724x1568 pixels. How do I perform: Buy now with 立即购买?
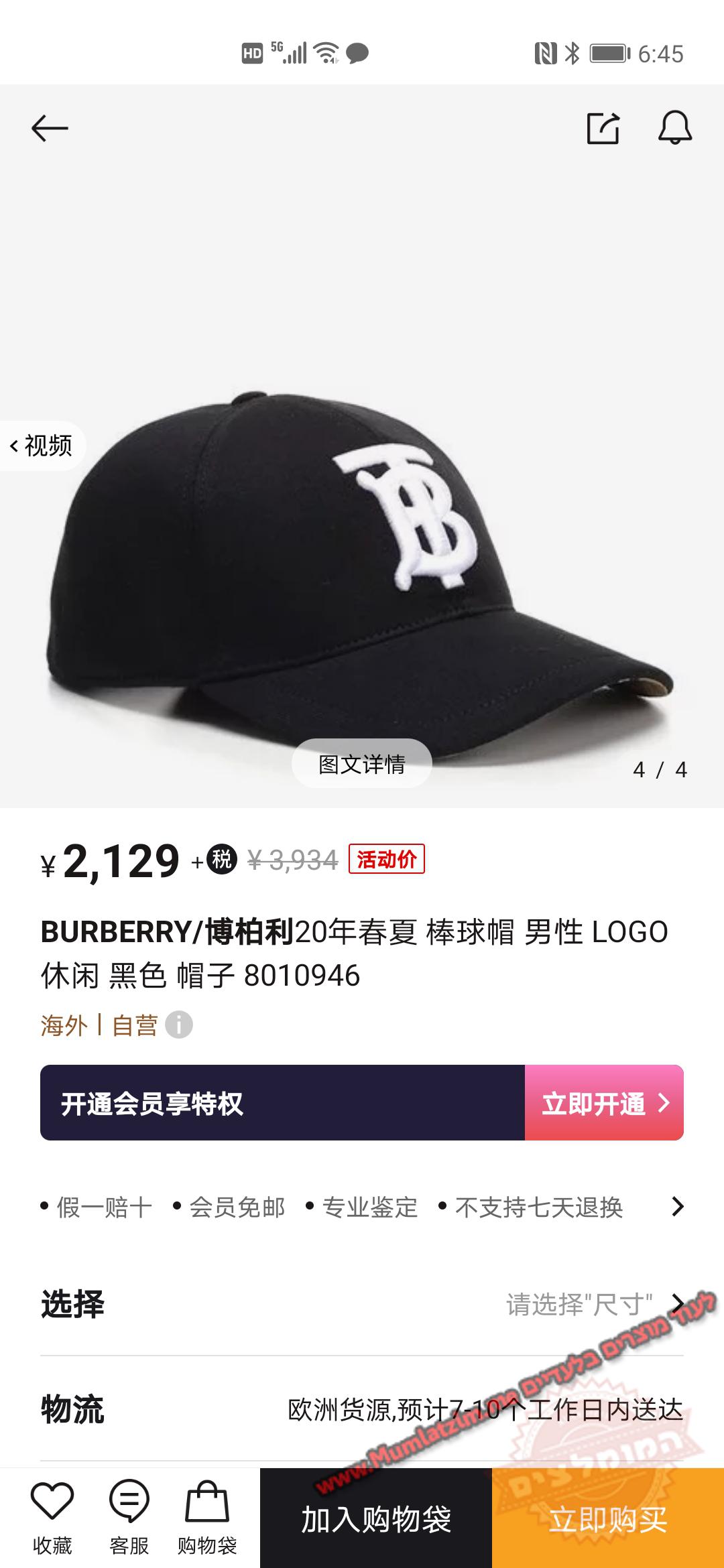608,1519
